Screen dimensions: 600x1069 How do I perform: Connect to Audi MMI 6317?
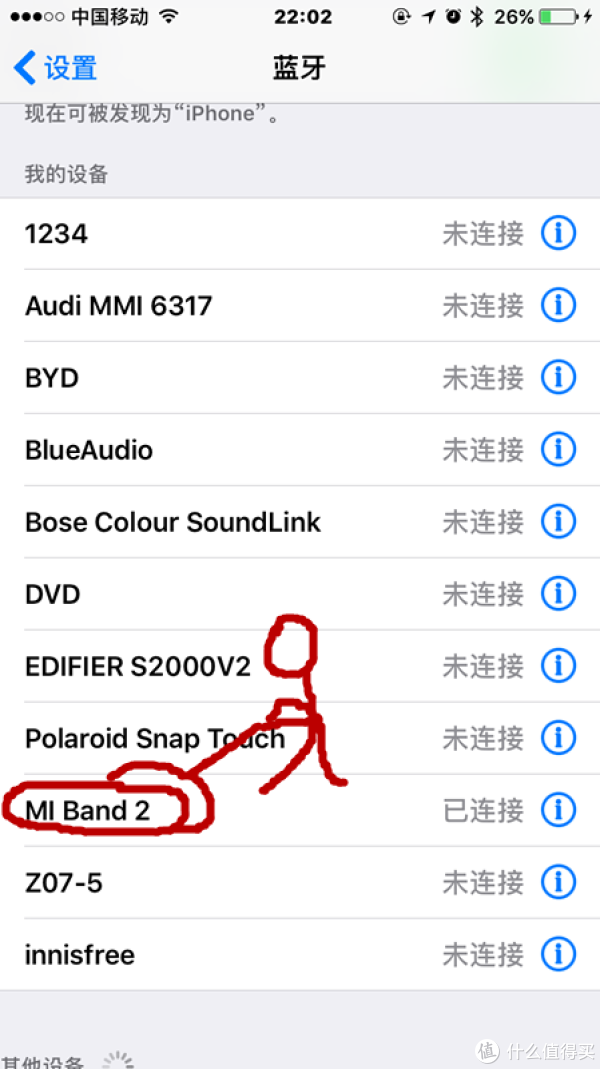click(300, 305)
